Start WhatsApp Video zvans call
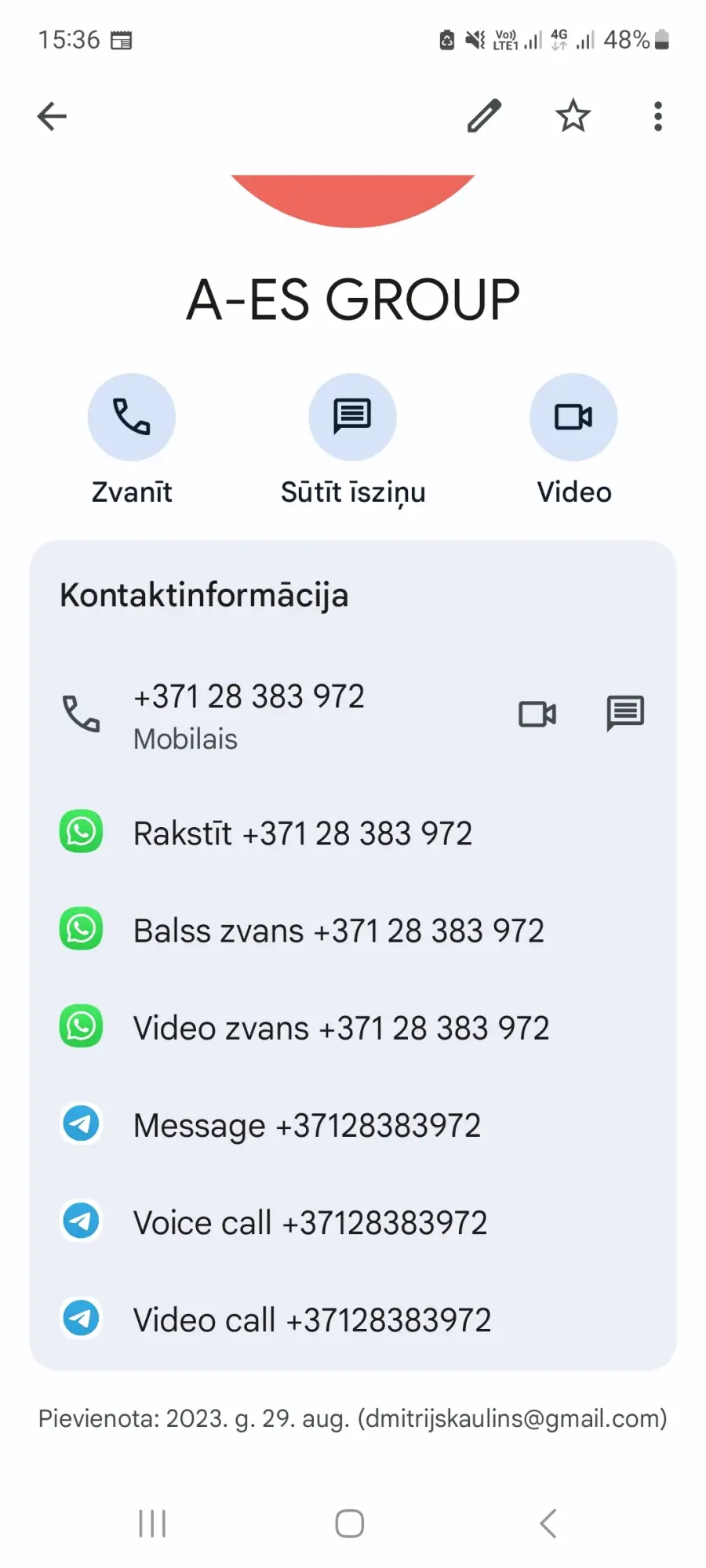The height and width of the screenshot is (1568, 706). coord(353,1028)
